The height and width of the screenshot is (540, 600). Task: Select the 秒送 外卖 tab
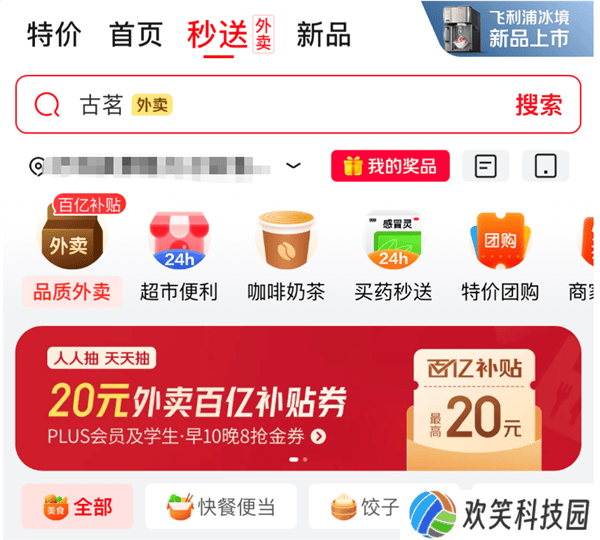(x=229, y=34)
